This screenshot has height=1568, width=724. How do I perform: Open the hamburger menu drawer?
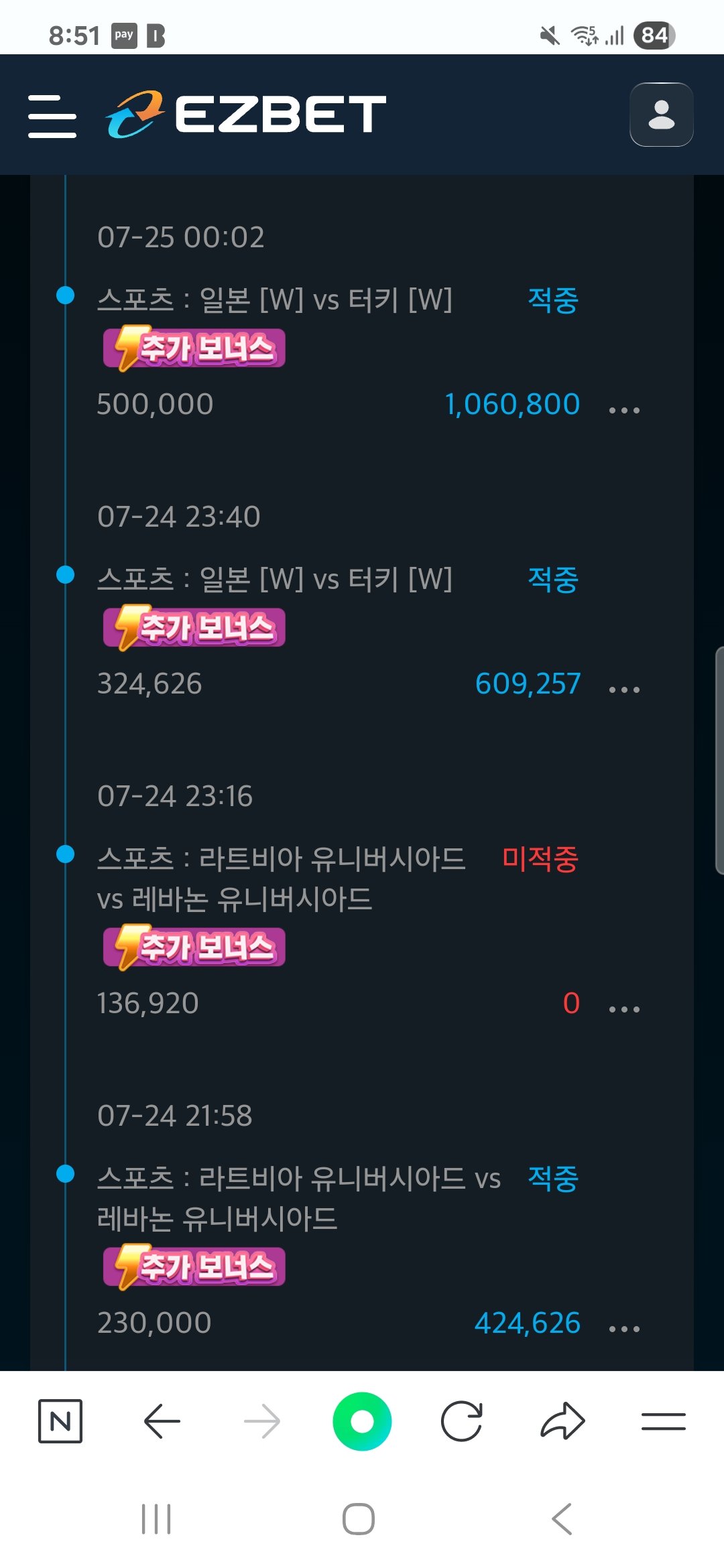click(x=52, y=116)
